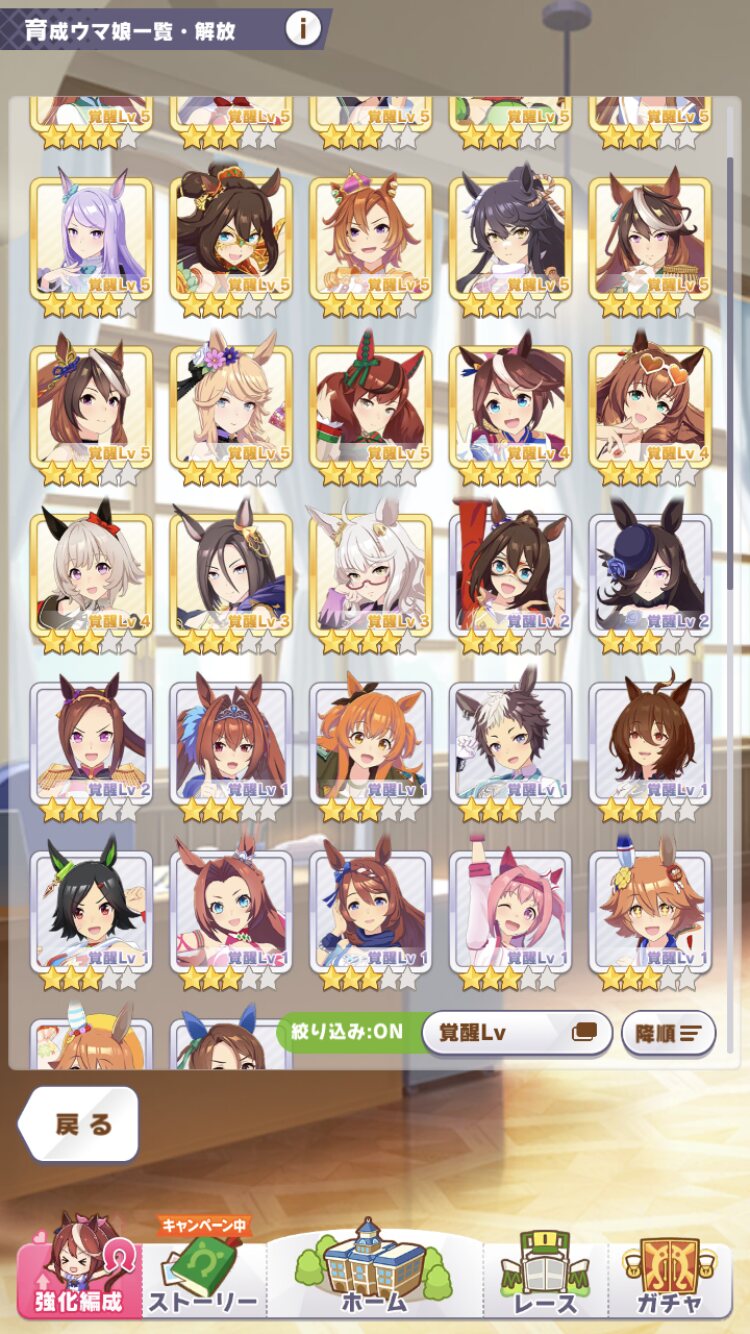The image size is (750, 1334).
Task: Tap the 戻る back button
Action: (79, 1124)
